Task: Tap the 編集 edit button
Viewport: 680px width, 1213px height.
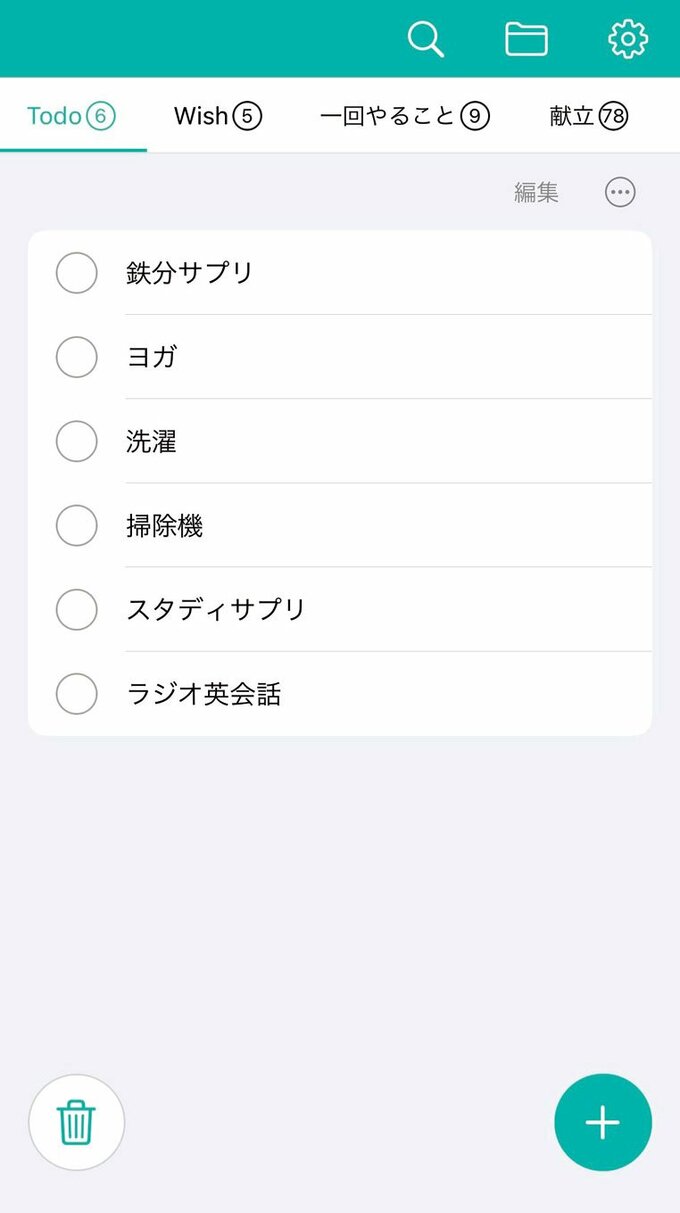Action: click(x=536, y=192)
